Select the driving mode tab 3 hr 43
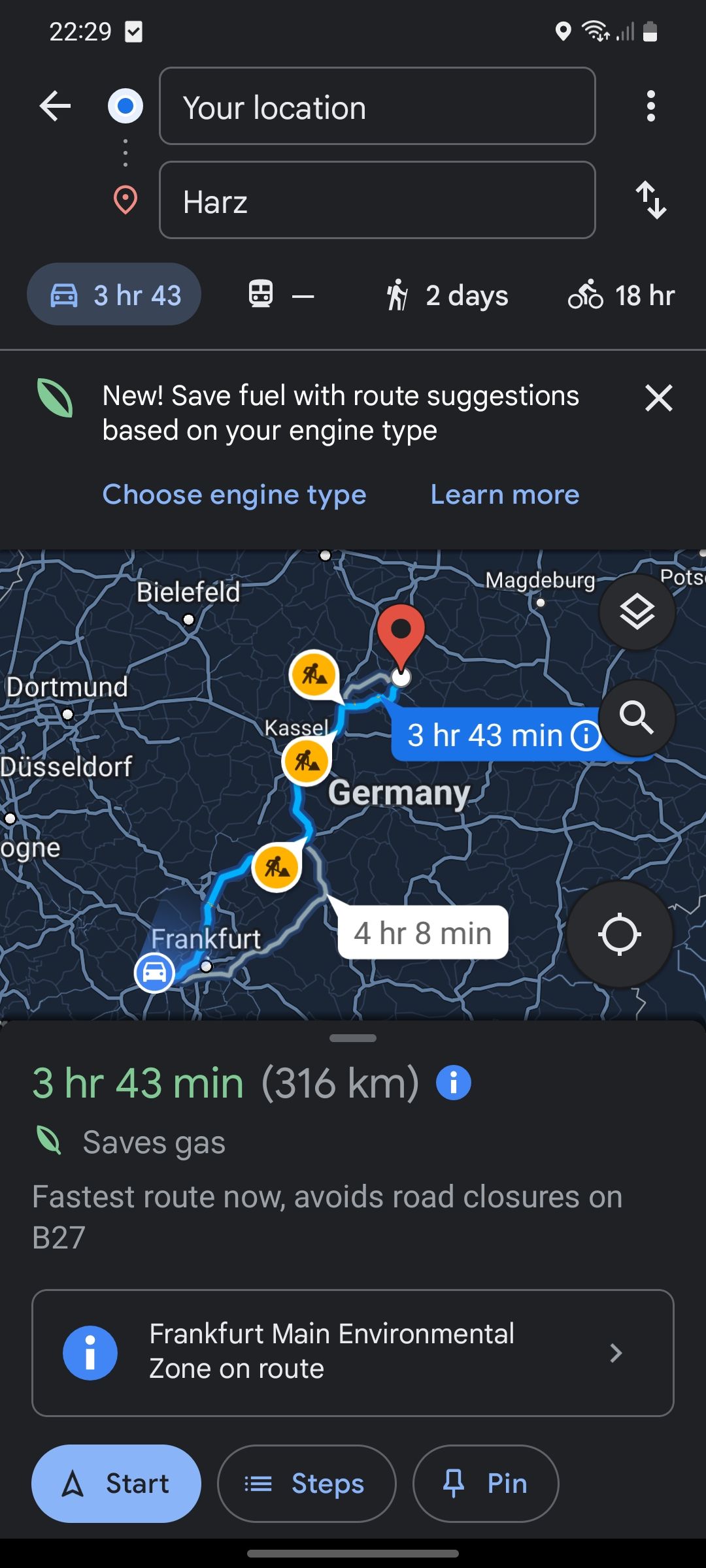Image resolution: width=706 pixels, height=1568 pixels. 114,295
